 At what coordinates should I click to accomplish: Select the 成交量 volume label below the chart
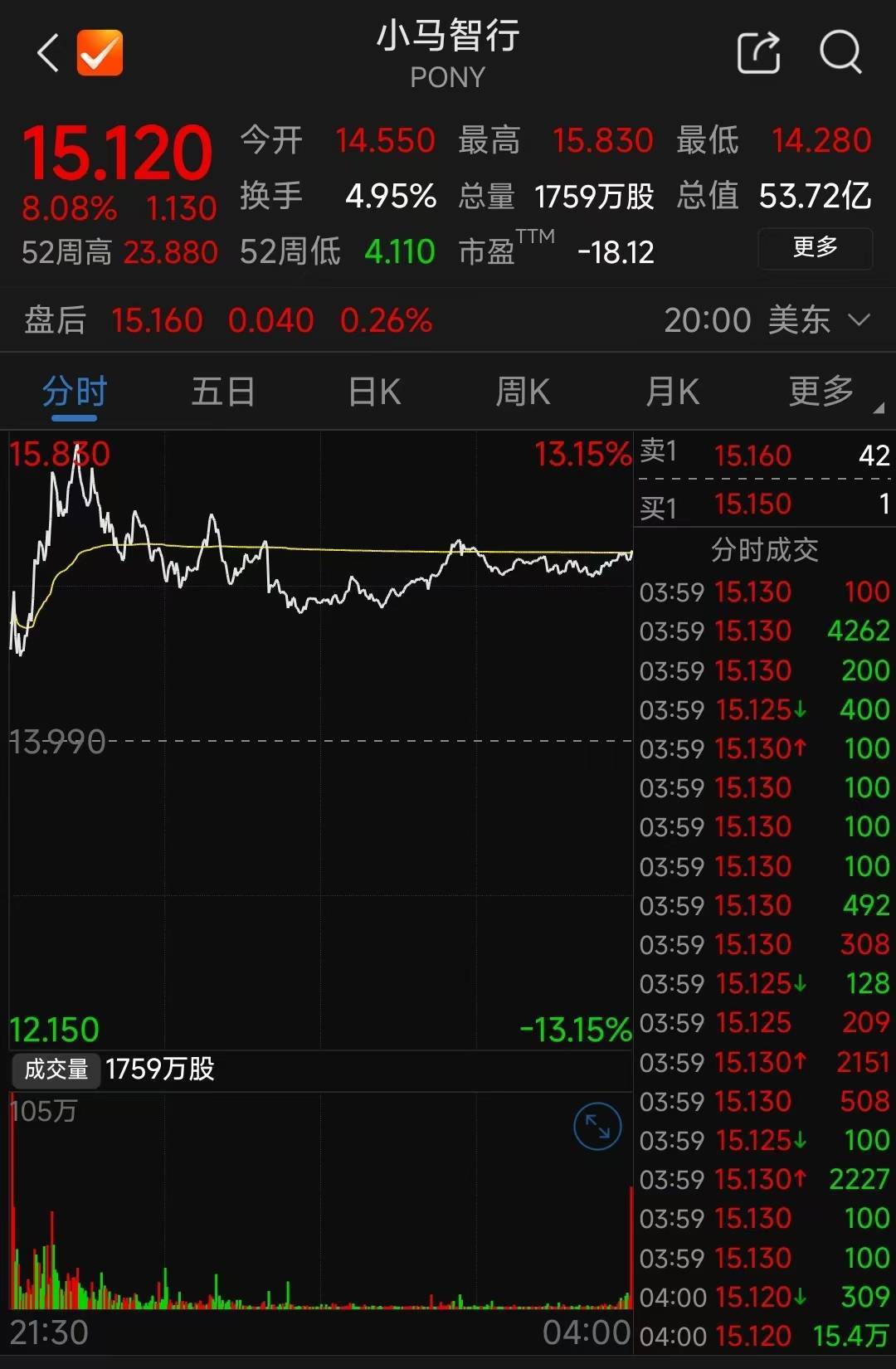click(x=55, y=1070)
